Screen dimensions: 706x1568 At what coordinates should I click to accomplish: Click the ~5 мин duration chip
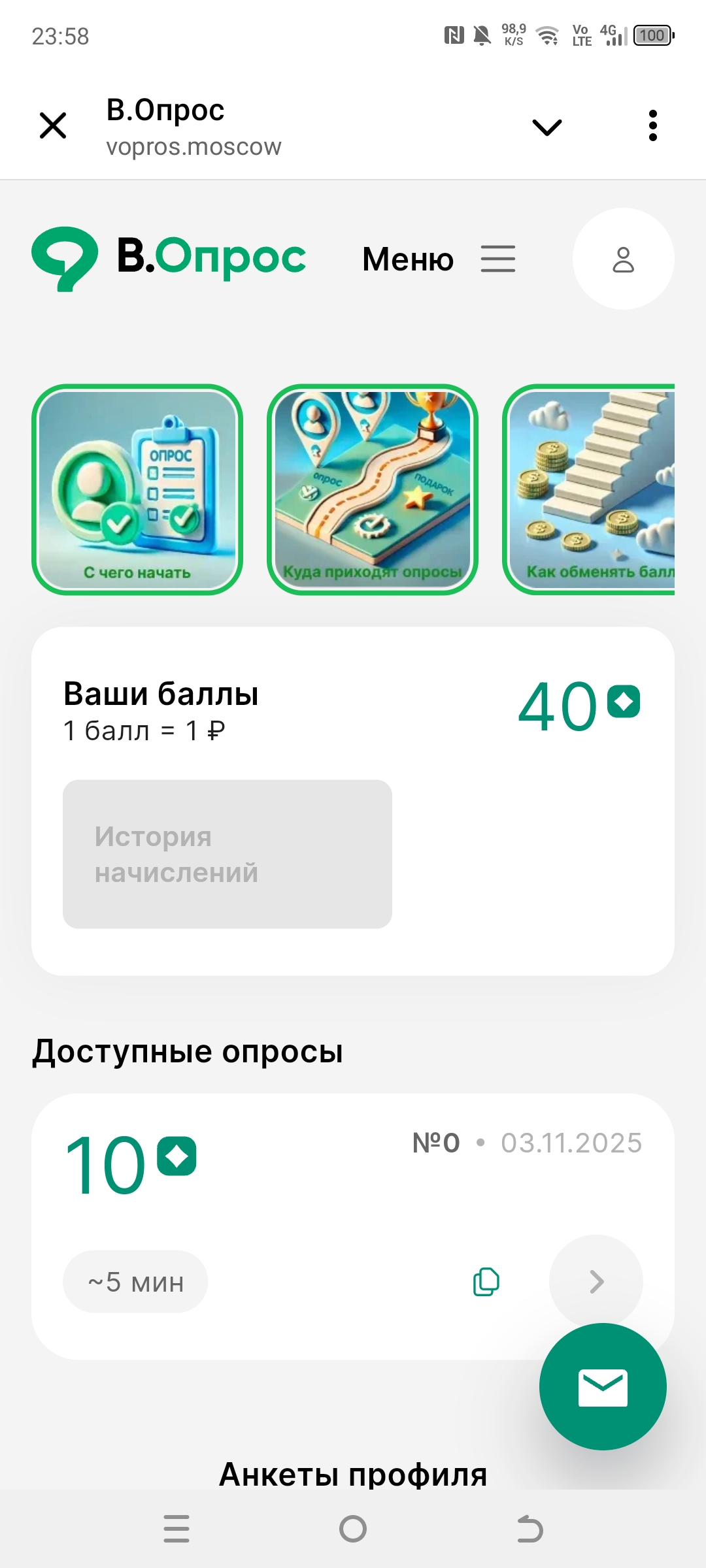tap(135, 1282)
